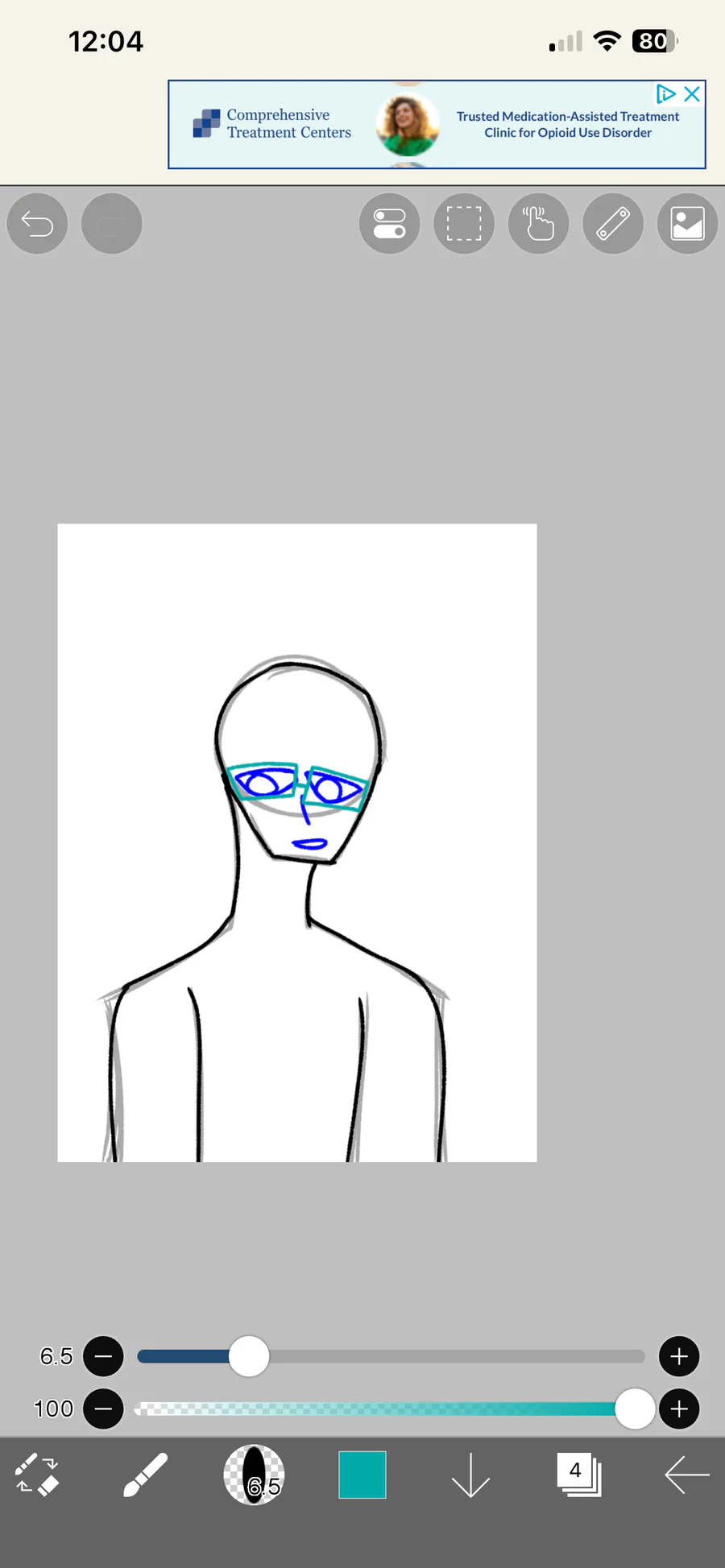The height and width of the screenshot is (1568, 725).
Task: Open the canvas material image icon
Action: pyautogui.click(x=688, y=224)
